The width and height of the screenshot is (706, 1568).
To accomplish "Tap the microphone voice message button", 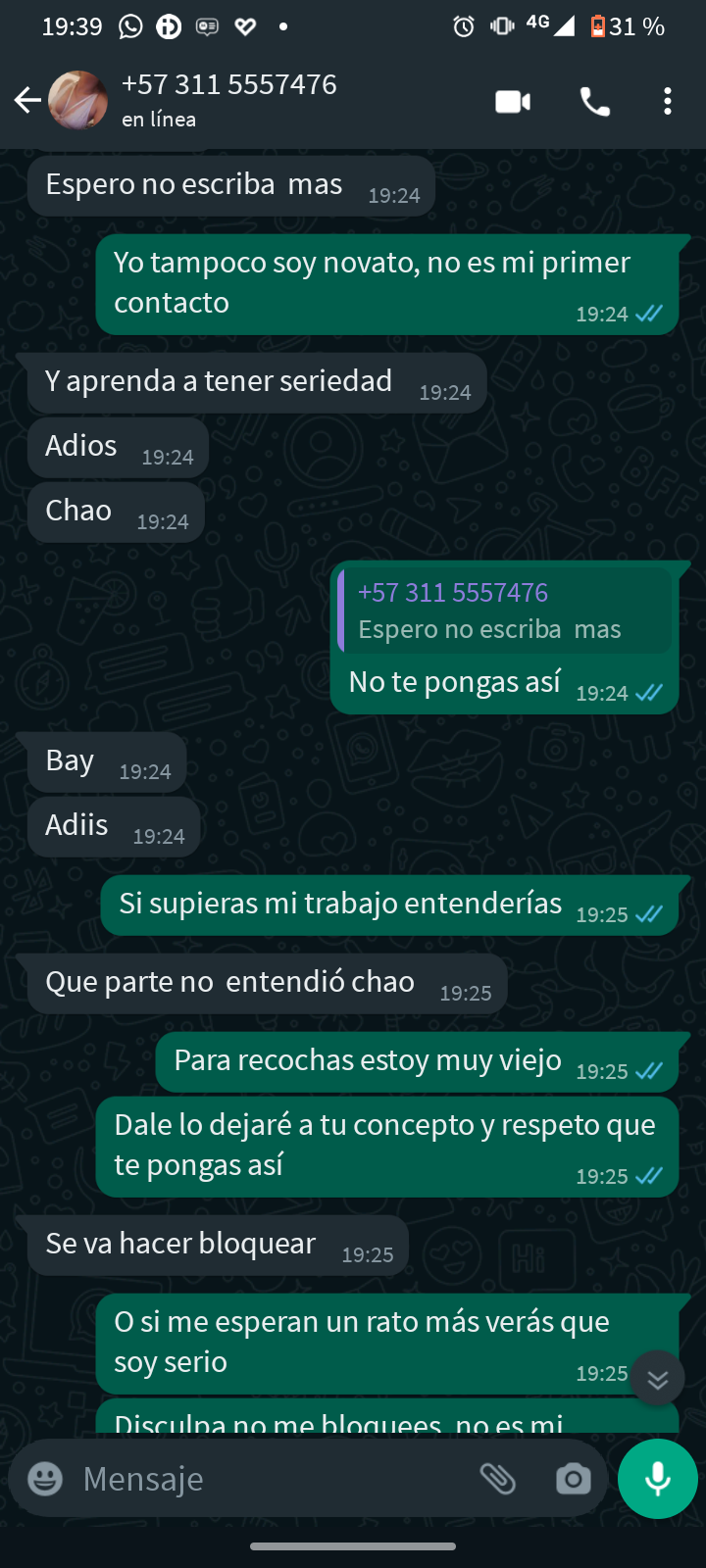I will tap(658, 1479).
